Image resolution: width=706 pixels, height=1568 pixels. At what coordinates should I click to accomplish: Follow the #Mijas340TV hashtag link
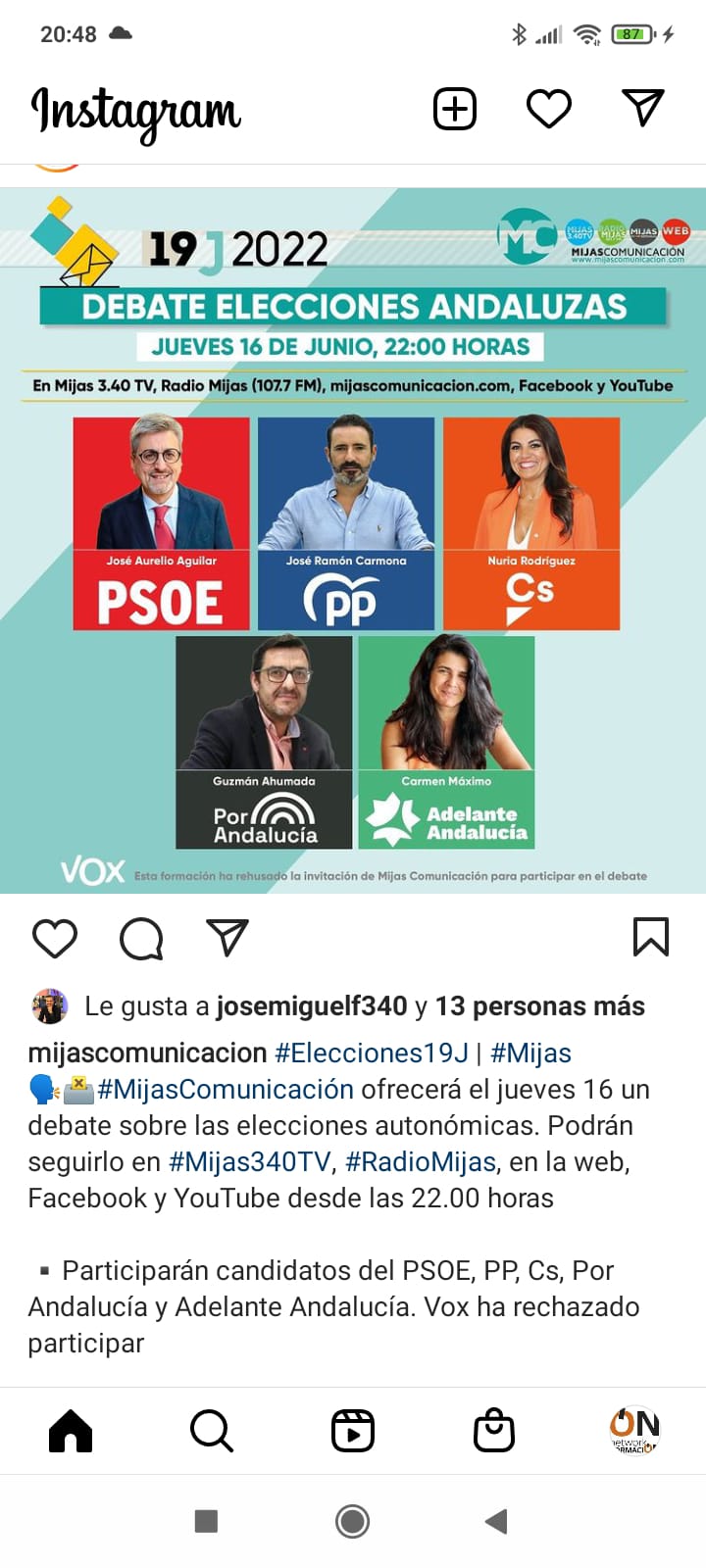pos(249,1161)
